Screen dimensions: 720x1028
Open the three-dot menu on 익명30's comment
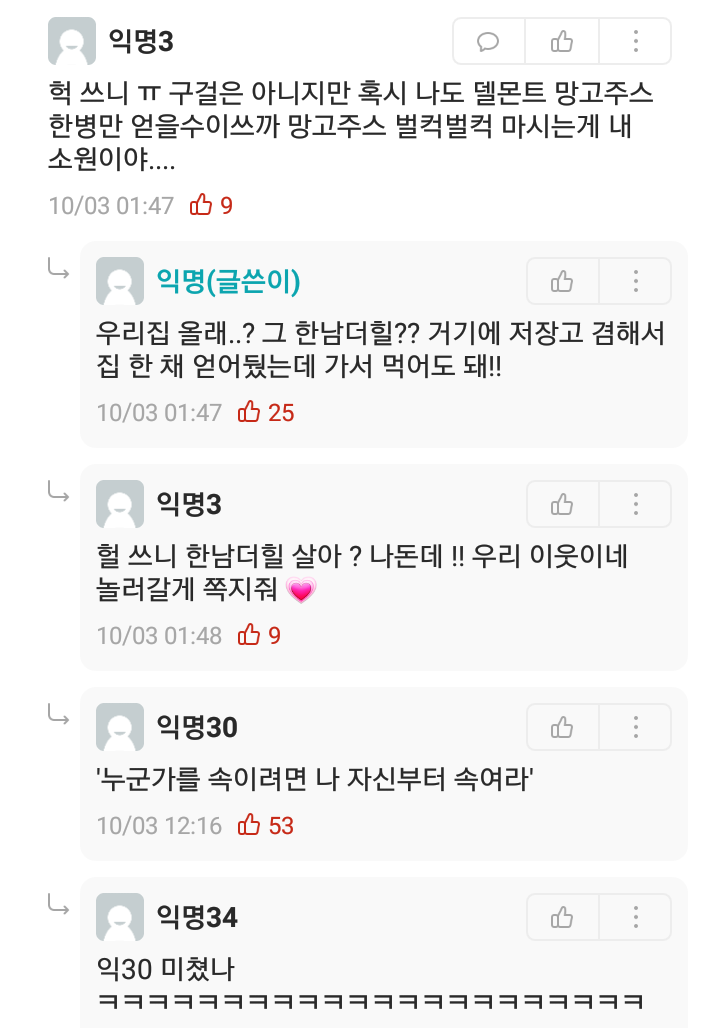click(635, 728)
